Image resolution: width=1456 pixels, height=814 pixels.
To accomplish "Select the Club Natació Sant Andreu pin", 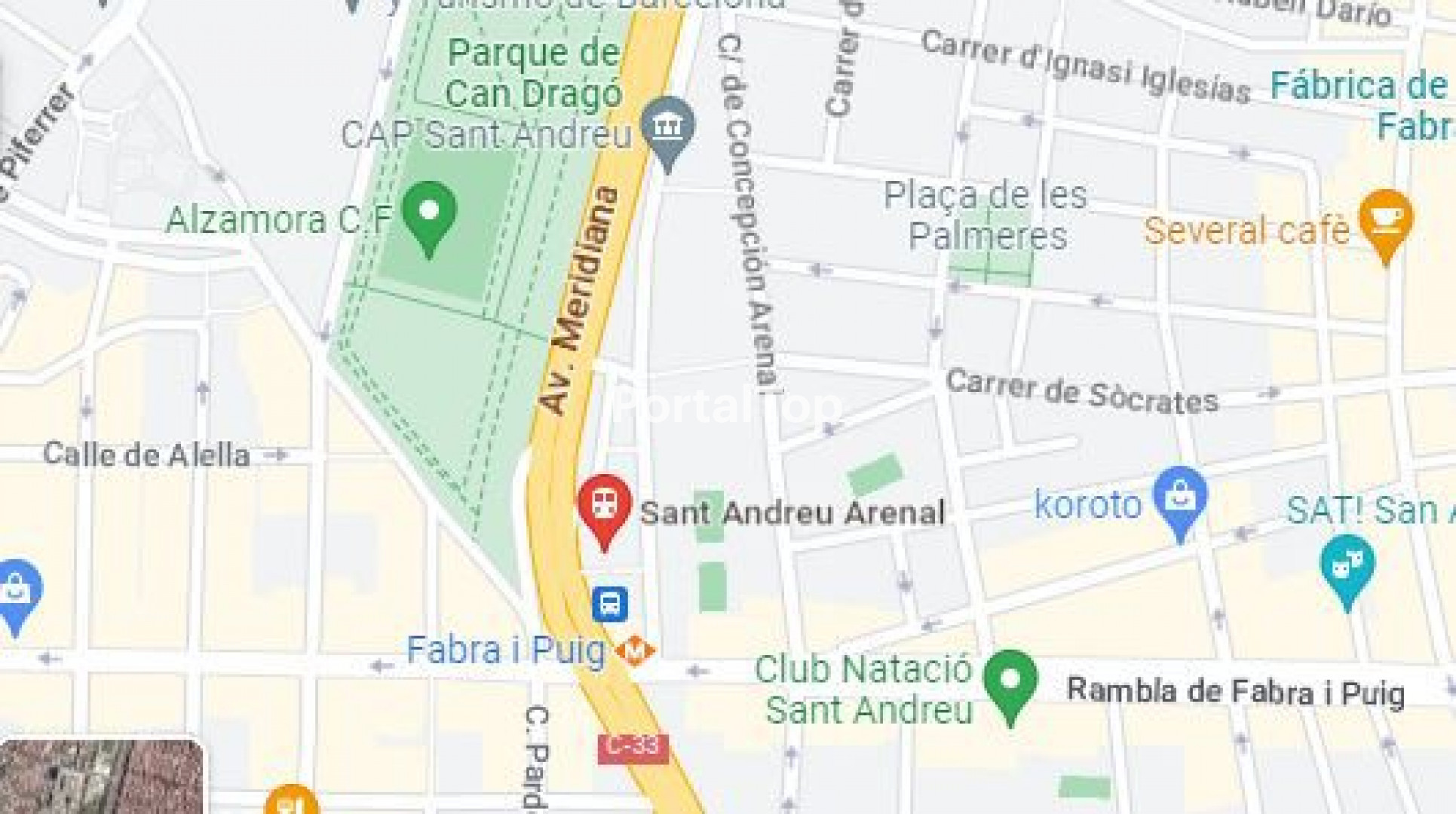I will pyautogui.click(x=1010, y=681).
